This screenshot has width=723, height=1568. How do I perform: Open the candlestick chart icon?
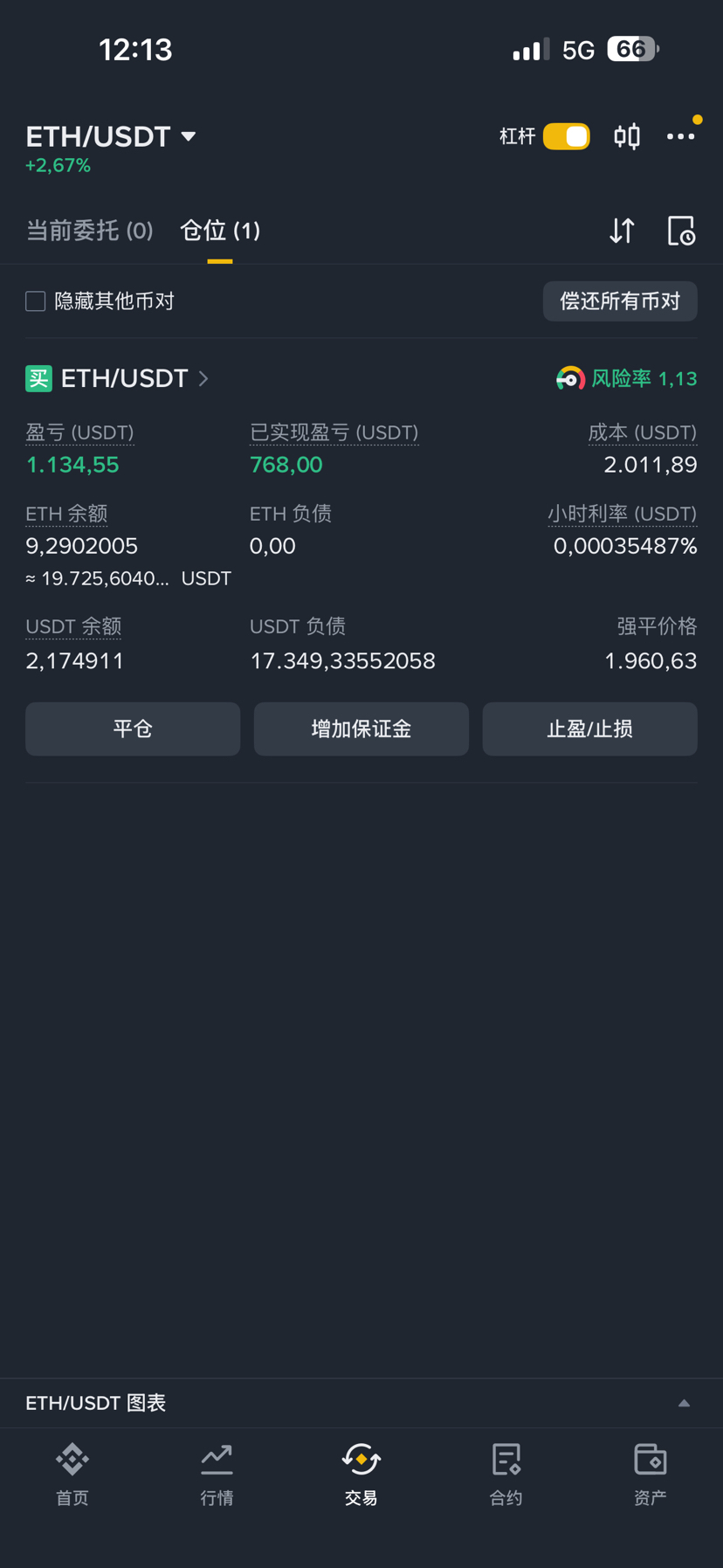click(627, 136)
